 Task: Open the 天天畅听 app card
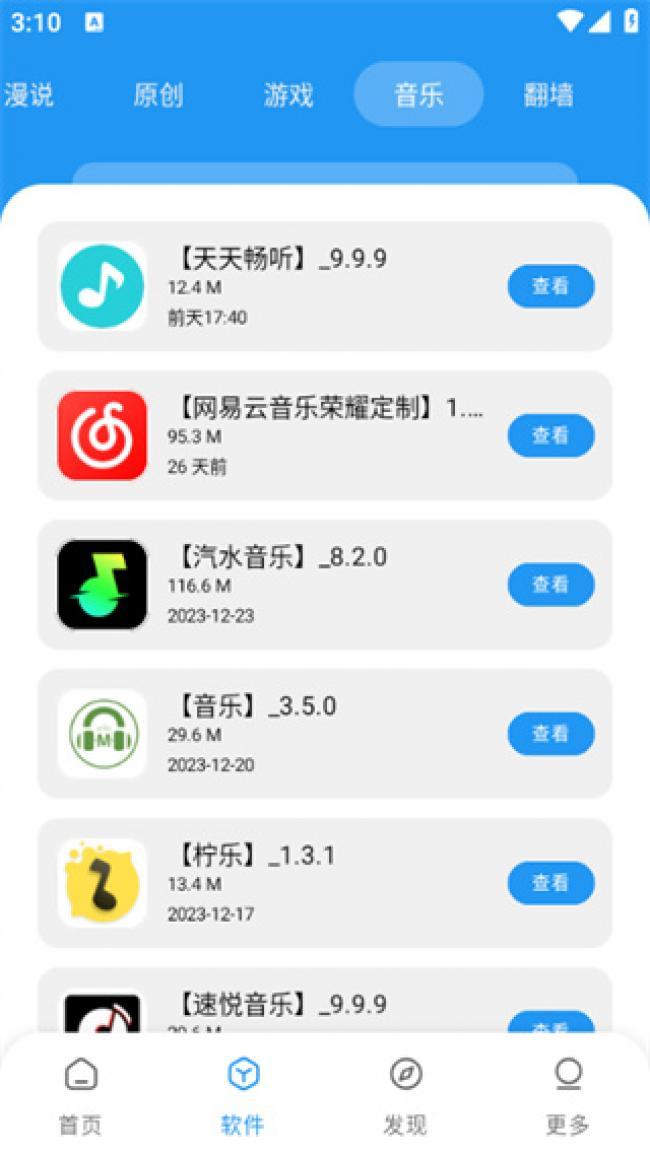pyautogui.click(x=300, y=286)
